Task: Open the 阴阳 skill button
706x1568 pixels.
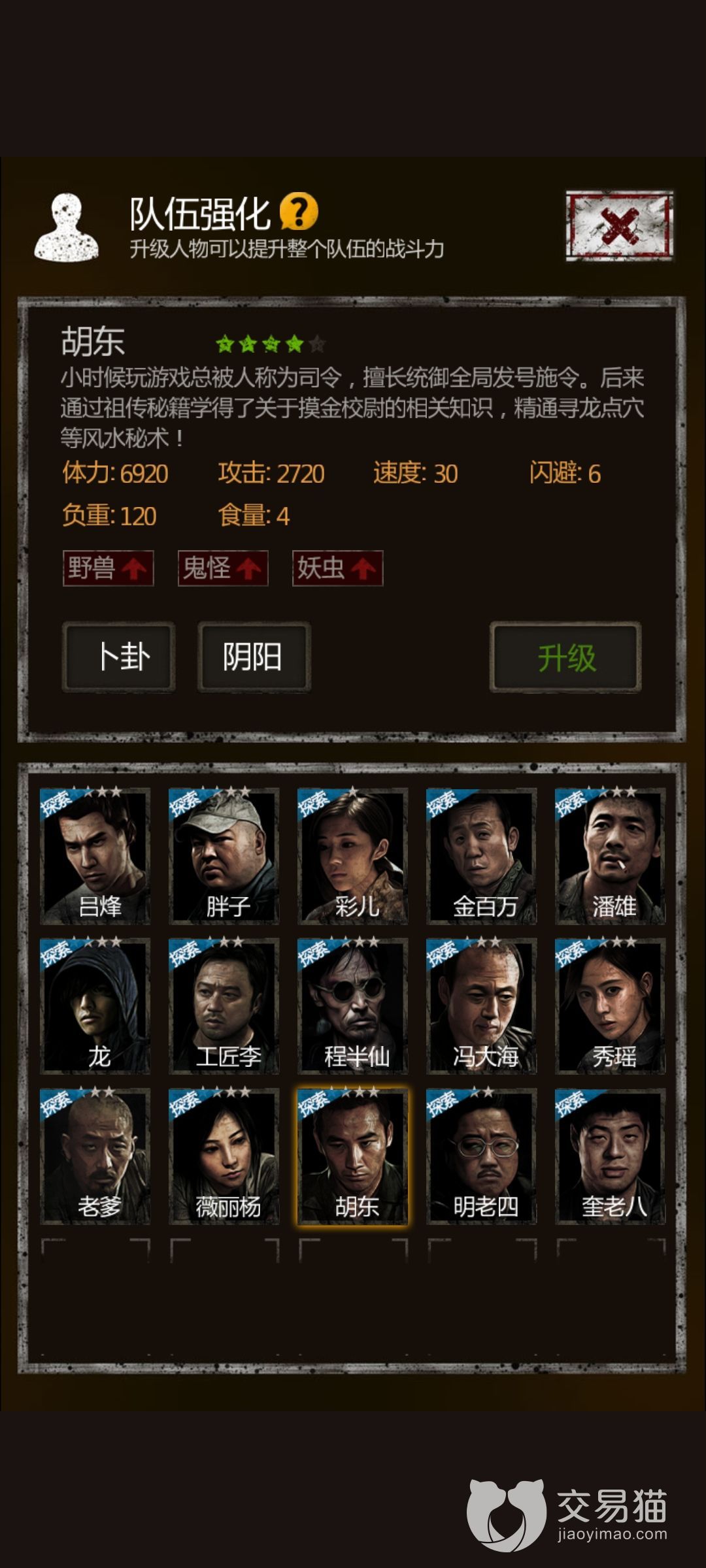Action: [254, 657]
